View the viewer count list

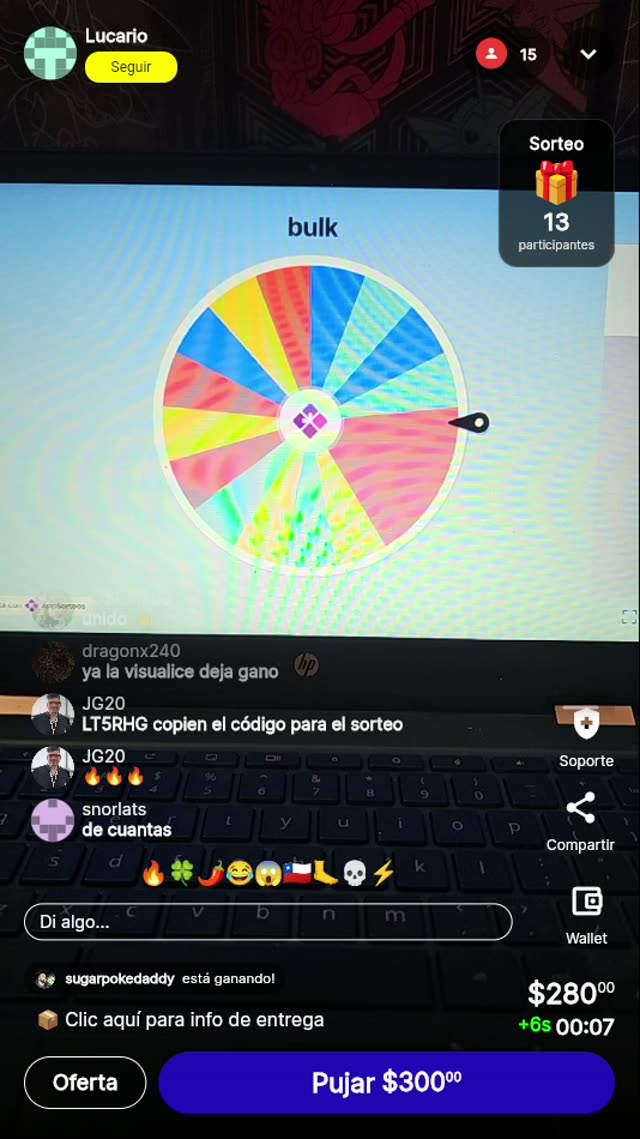508,54
